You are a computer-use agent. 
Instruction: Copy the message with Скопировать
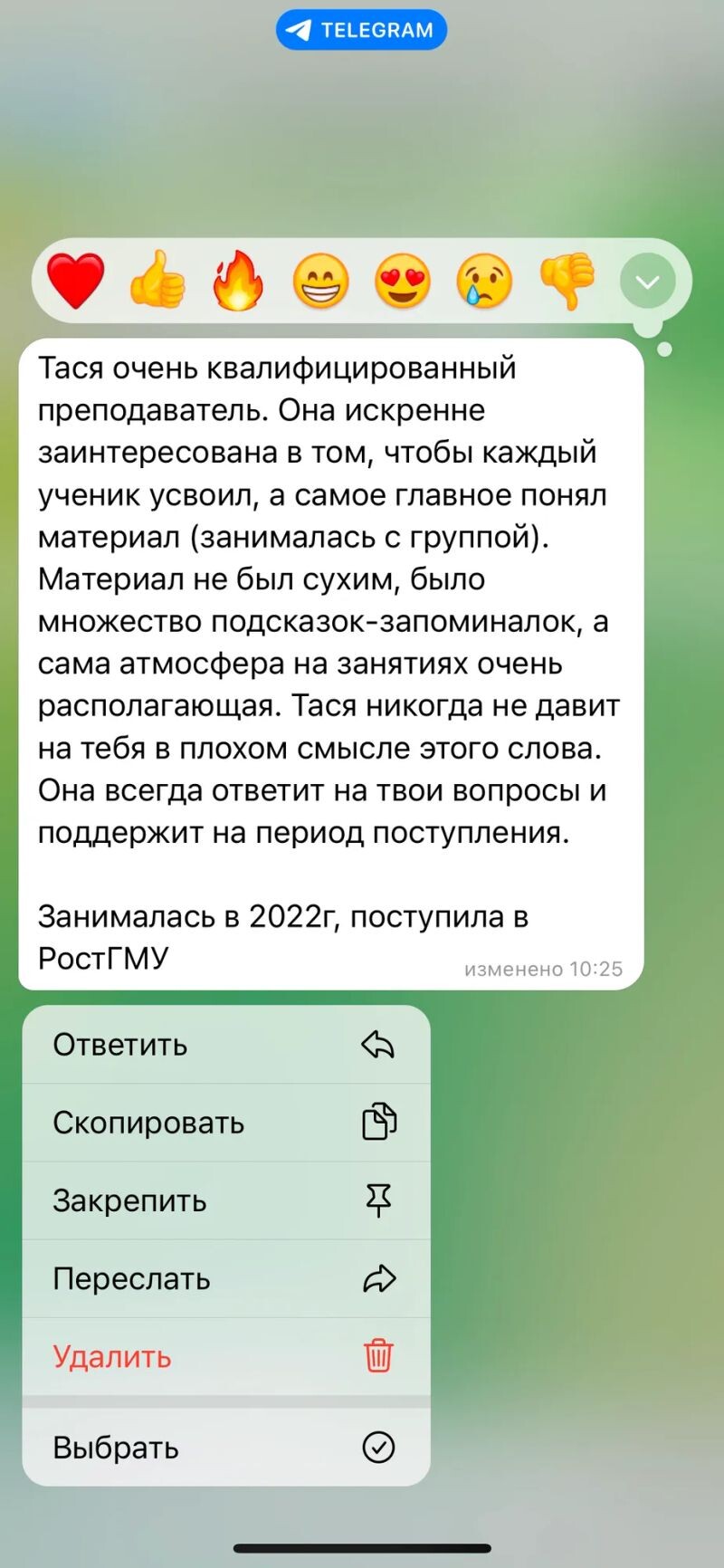coord(226,1123)
